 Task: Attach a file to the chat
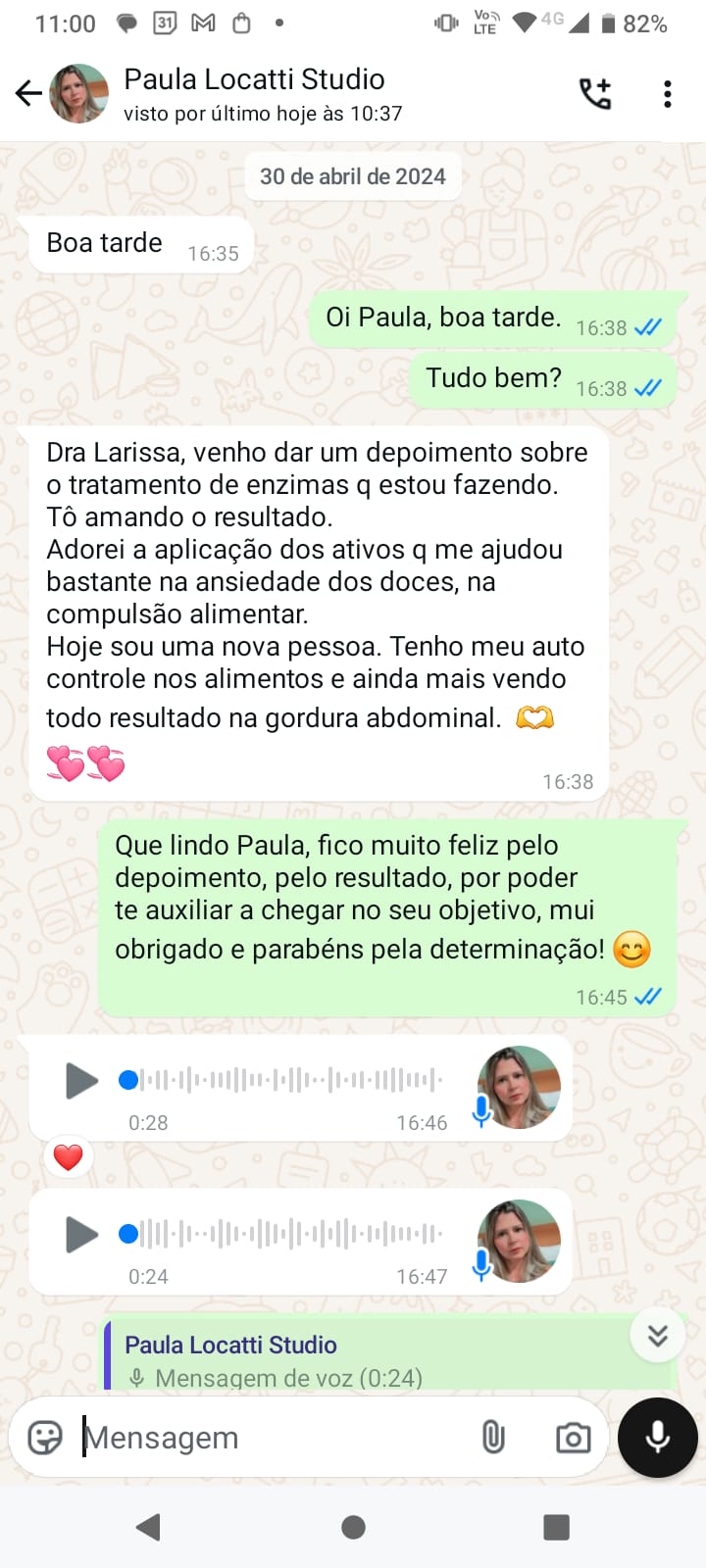pos(493,1438)
